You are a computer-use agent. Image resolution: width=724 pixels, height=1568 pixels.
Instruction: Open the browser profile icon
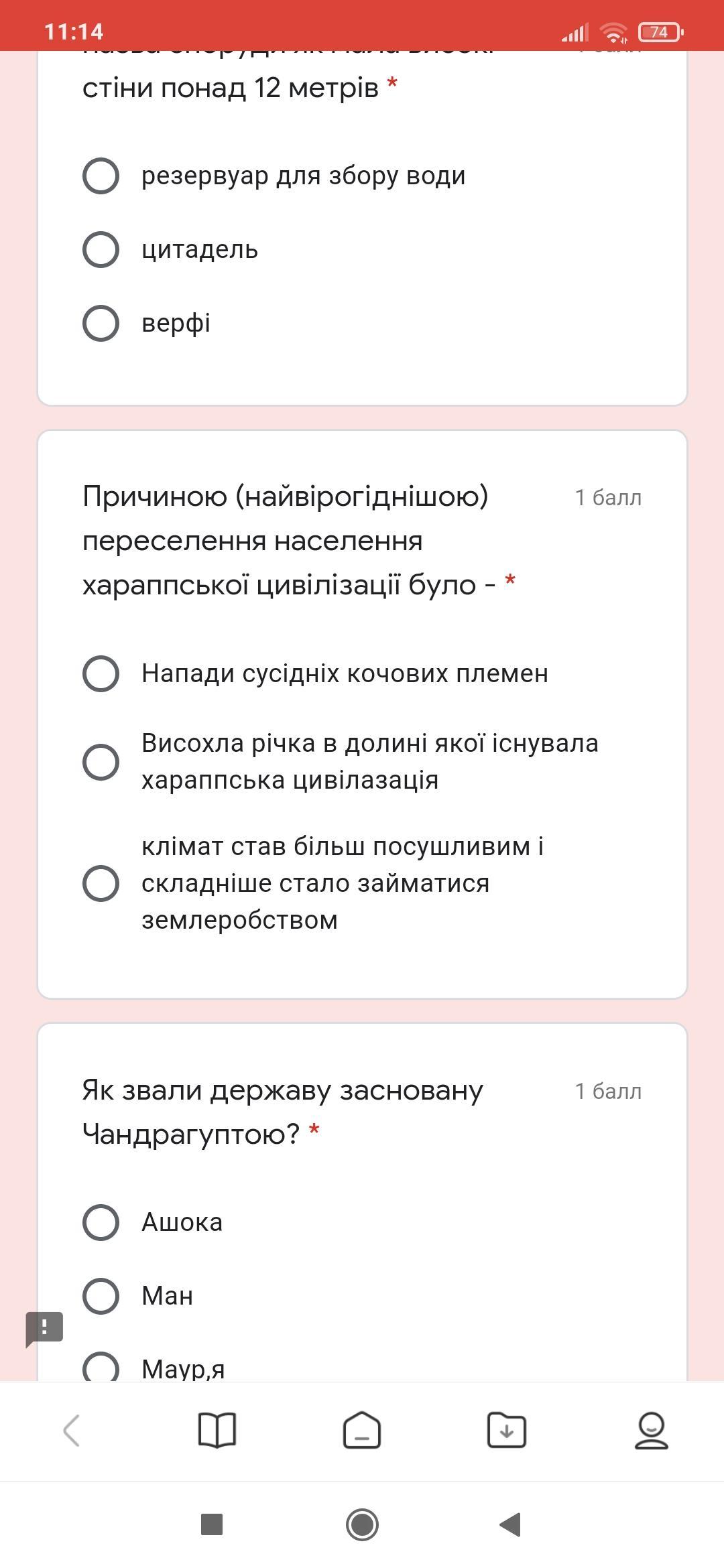coord(652,1431)
